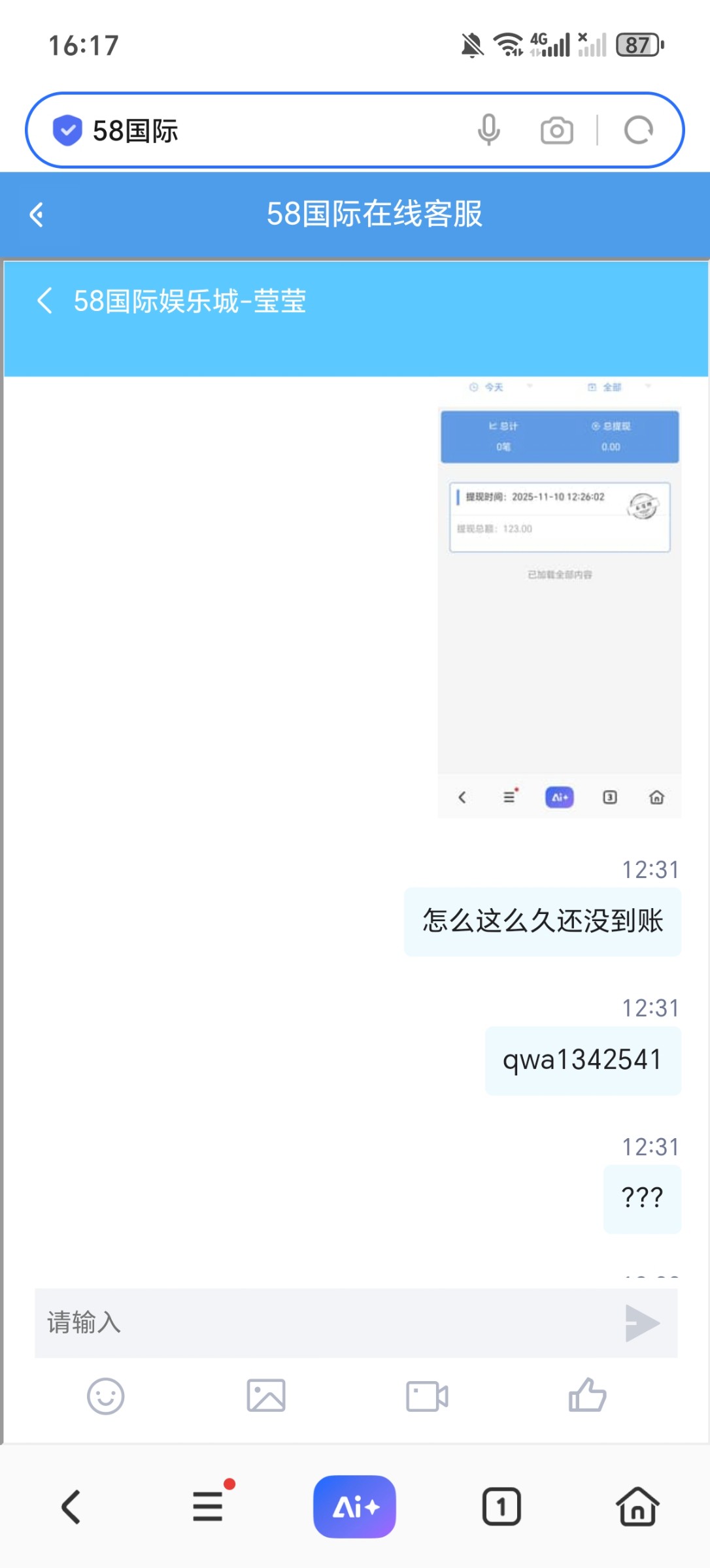
Task: Tap the video camera icon in chat toolbar
Action: 428,1397
